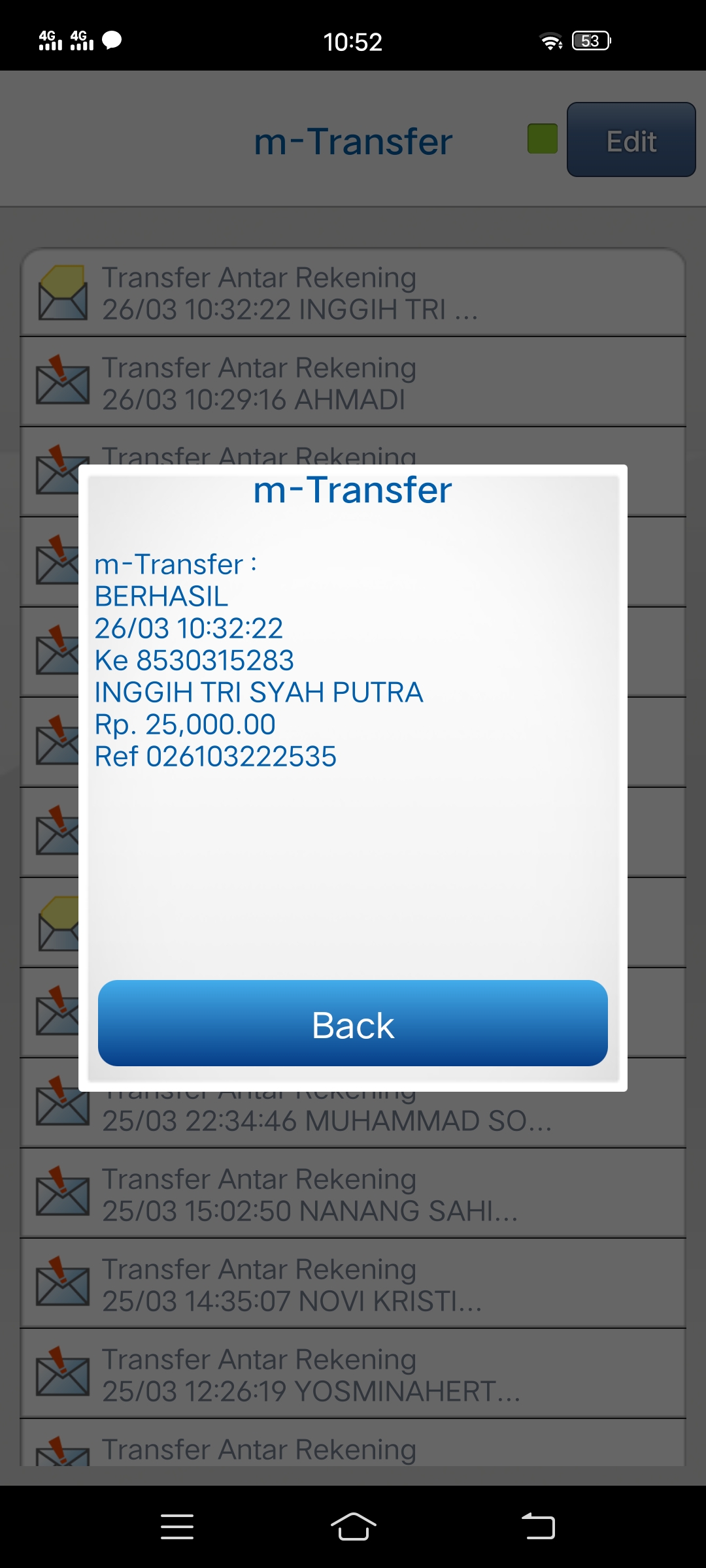Image resolution: width=706 pixels, height=1568 pixels.
Task: Go to the home screen
Action: tap(353, 1526)
